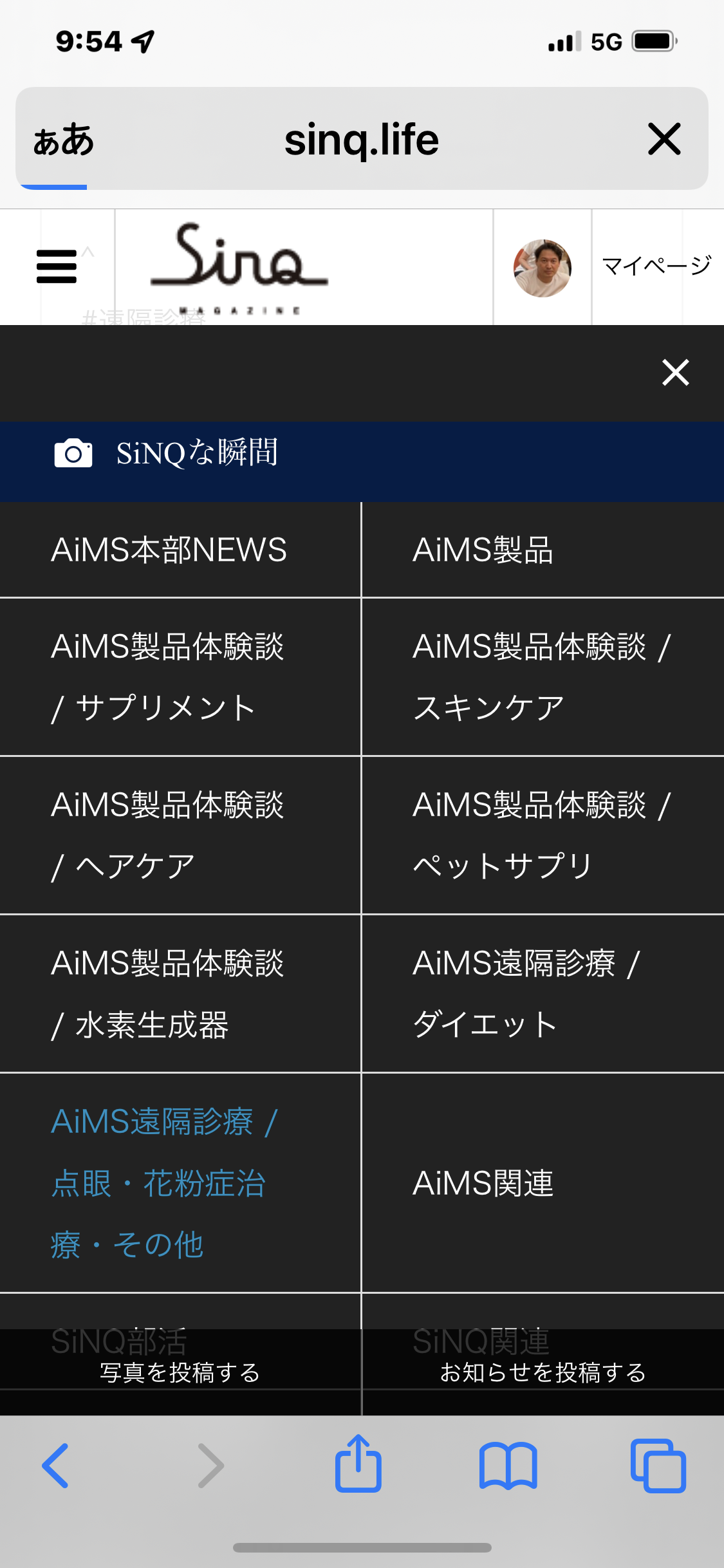Tap 写真を投稿する button

pyautogui.click(x=180, y=1372)
